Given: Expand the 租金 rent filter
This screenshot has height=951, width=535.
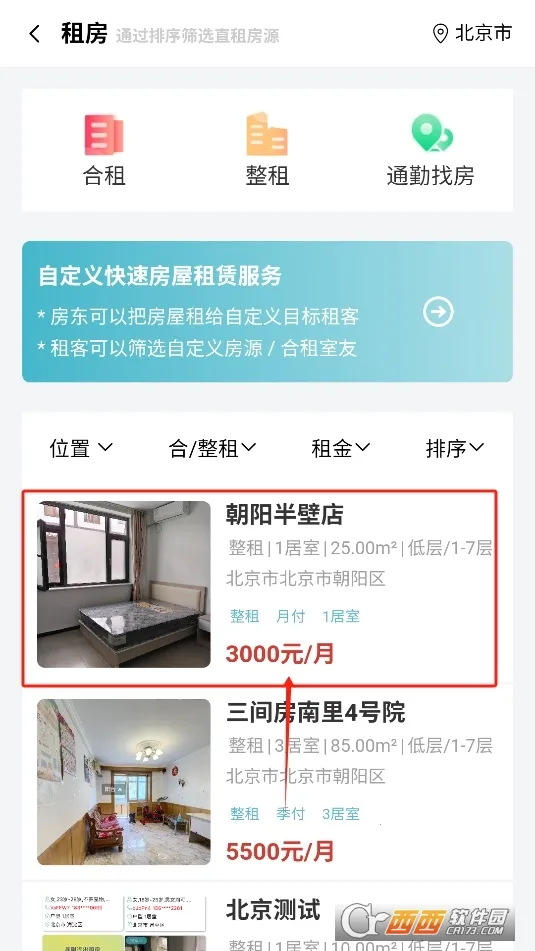Looking at the screenshot, I should [340, 448].
